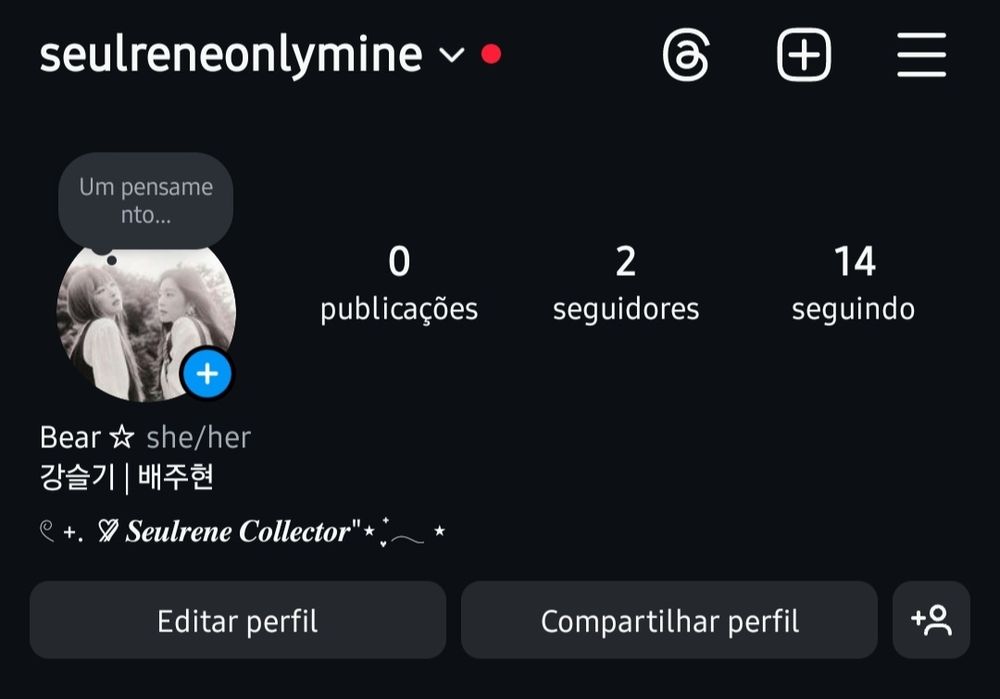Tap Compartilhar perfil

click(669, 621)
